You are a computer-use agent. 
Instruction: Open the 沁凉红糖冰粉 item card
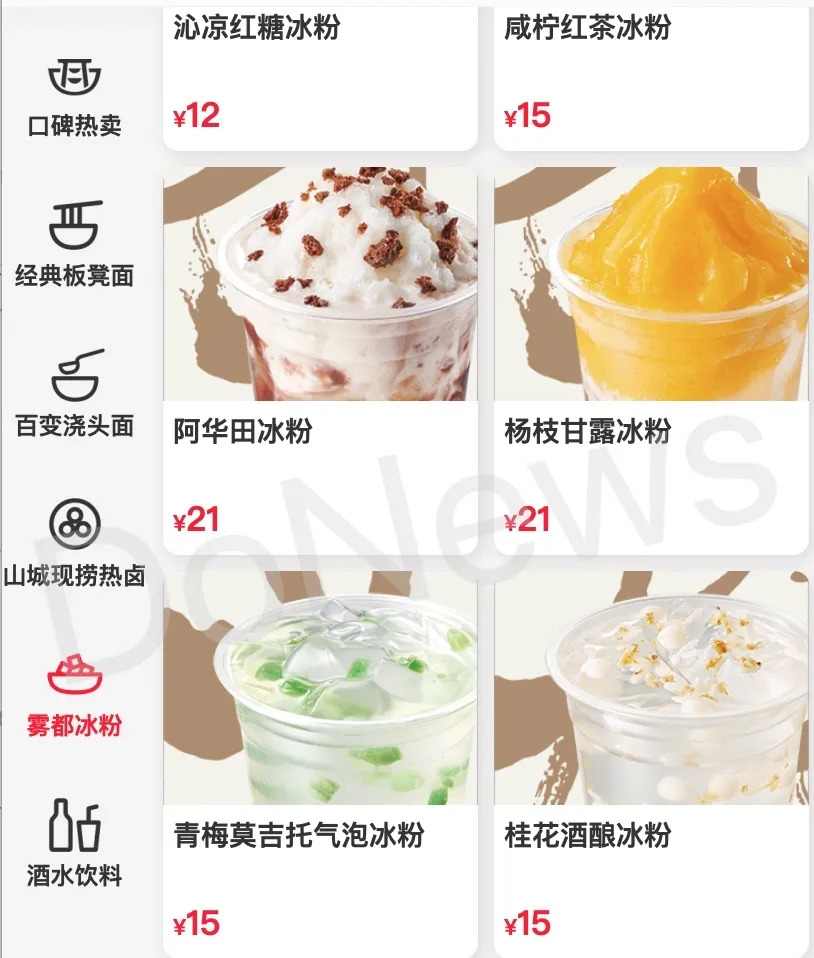(x=320, y=75)
